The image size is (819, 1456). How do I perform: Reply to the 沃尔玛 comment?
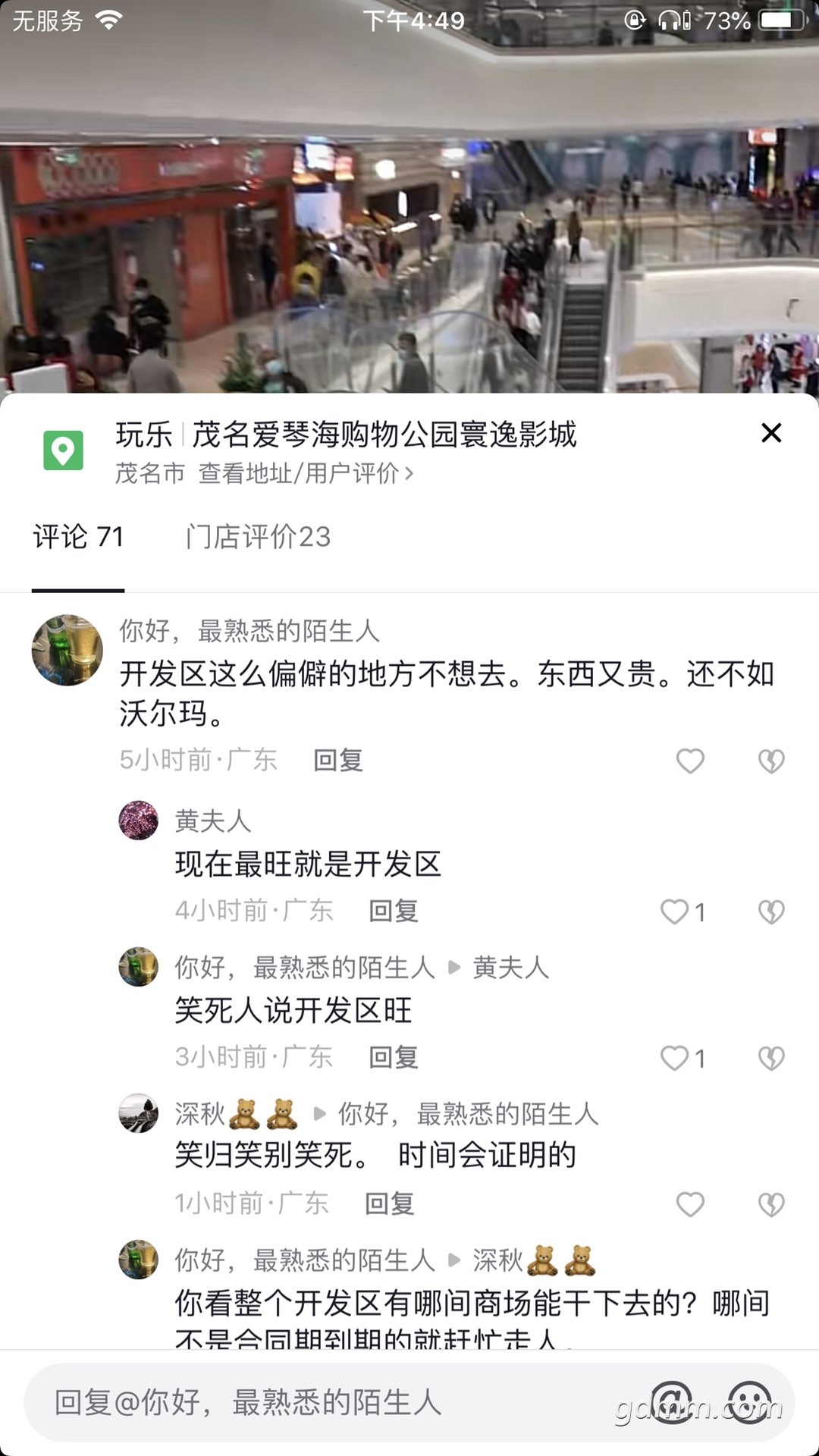[x=338, y=760]
